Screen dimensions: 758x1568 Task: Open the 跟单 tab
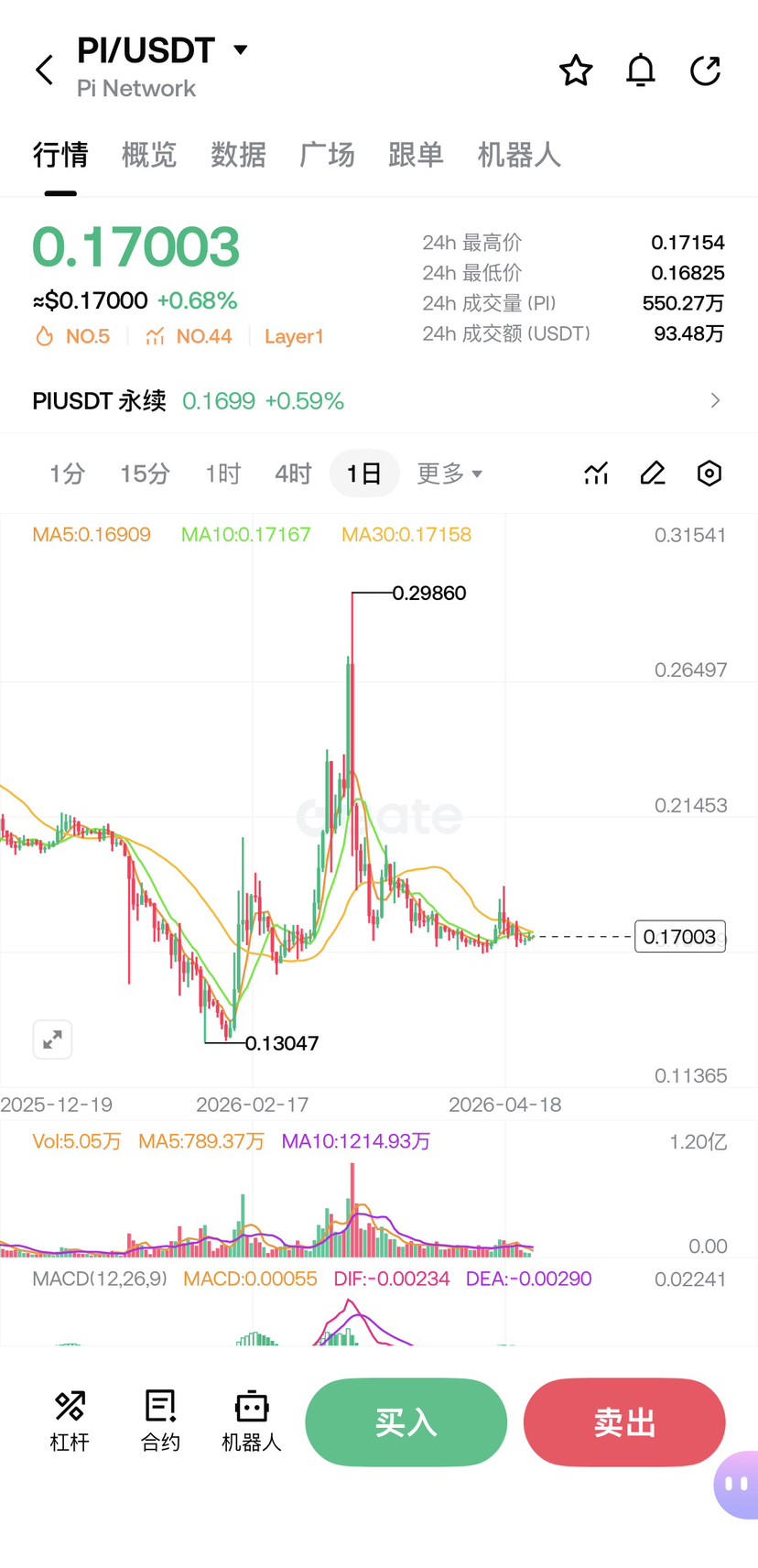(x=416, y=155)
